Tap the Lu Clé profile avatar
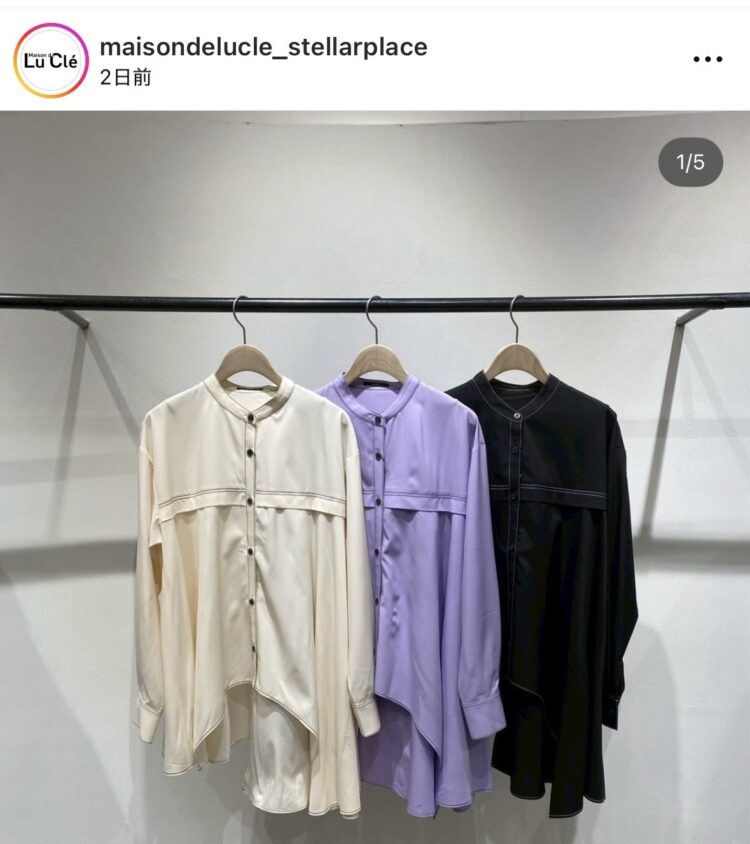Screen dimensions: 750x844 click(x=51, y=60)
